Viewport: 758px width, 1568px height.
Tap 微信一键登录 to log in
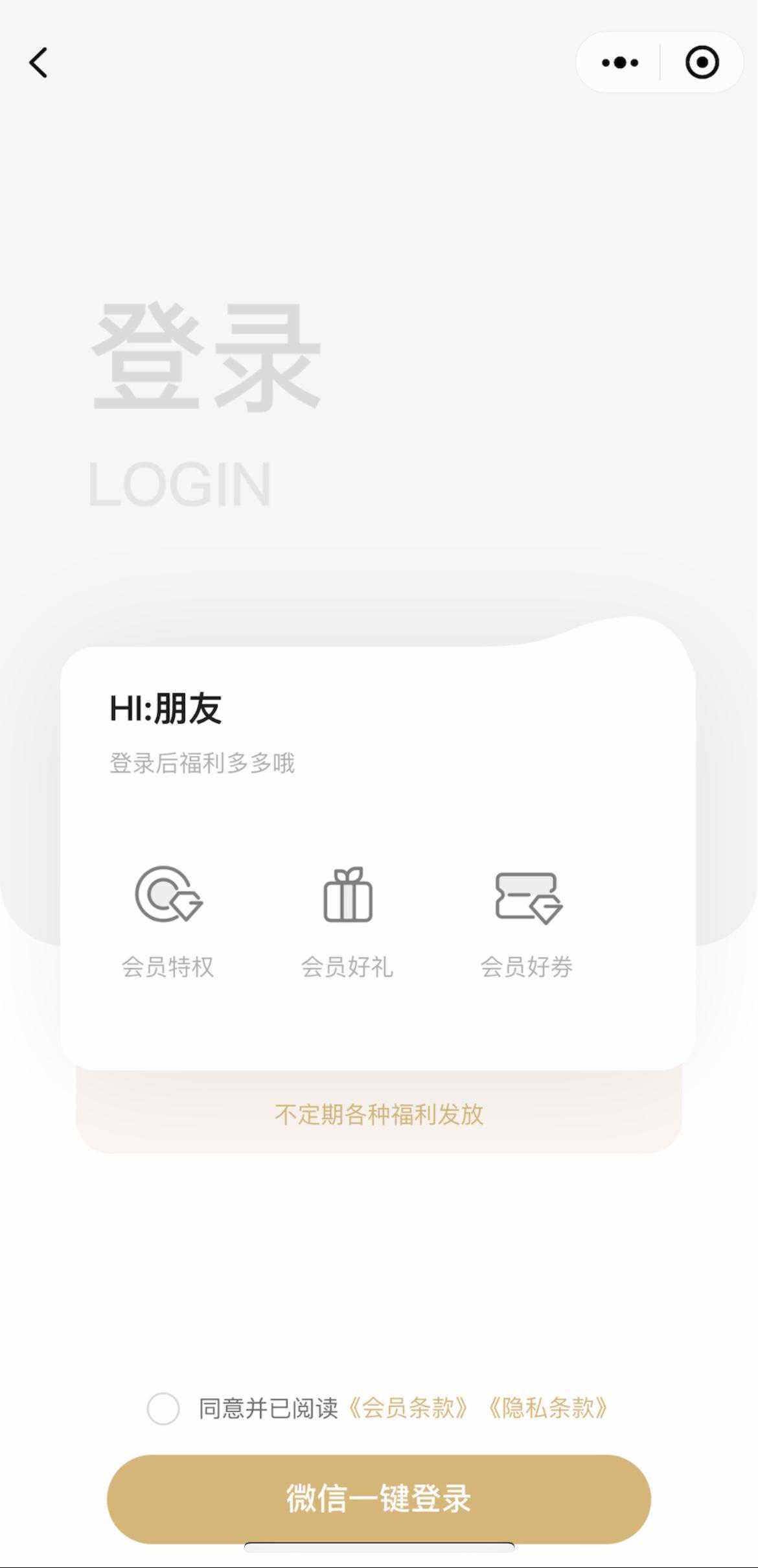coord(378,1499)
